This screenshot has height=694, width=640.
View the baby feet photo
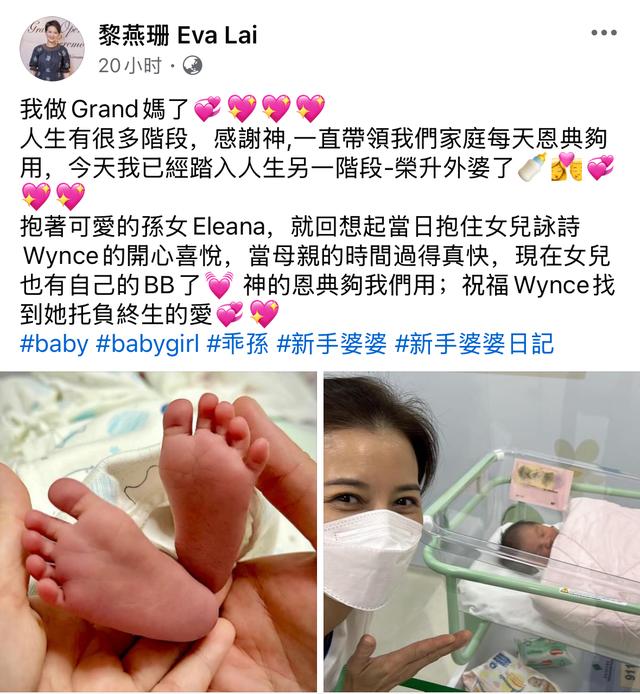click(x=158, y=532)
